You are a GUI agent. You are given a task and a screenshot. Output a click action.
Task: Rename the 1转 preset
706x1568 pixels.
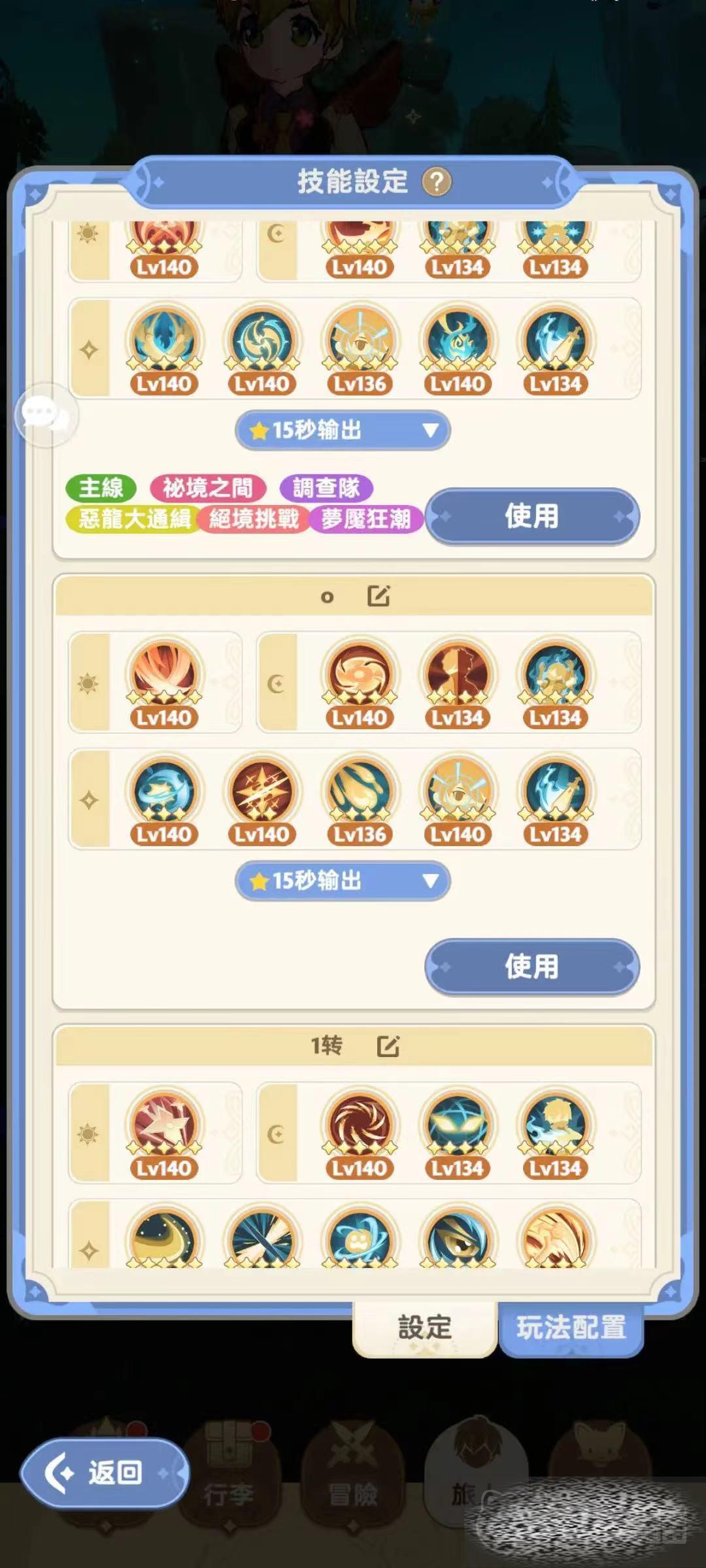388,1046
